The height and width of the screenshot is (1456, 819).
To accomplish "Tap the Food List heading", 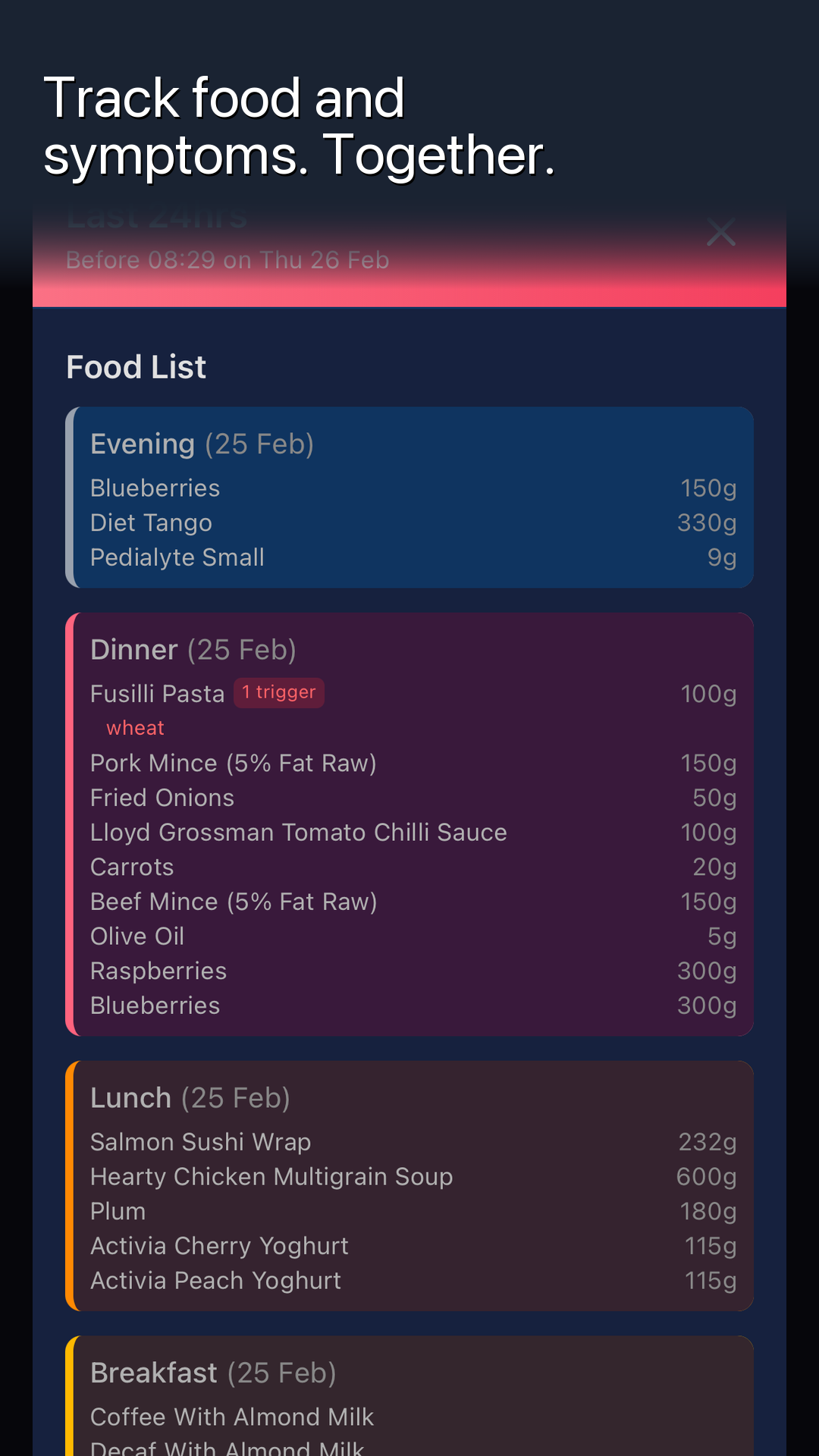I will coord(136,366).
